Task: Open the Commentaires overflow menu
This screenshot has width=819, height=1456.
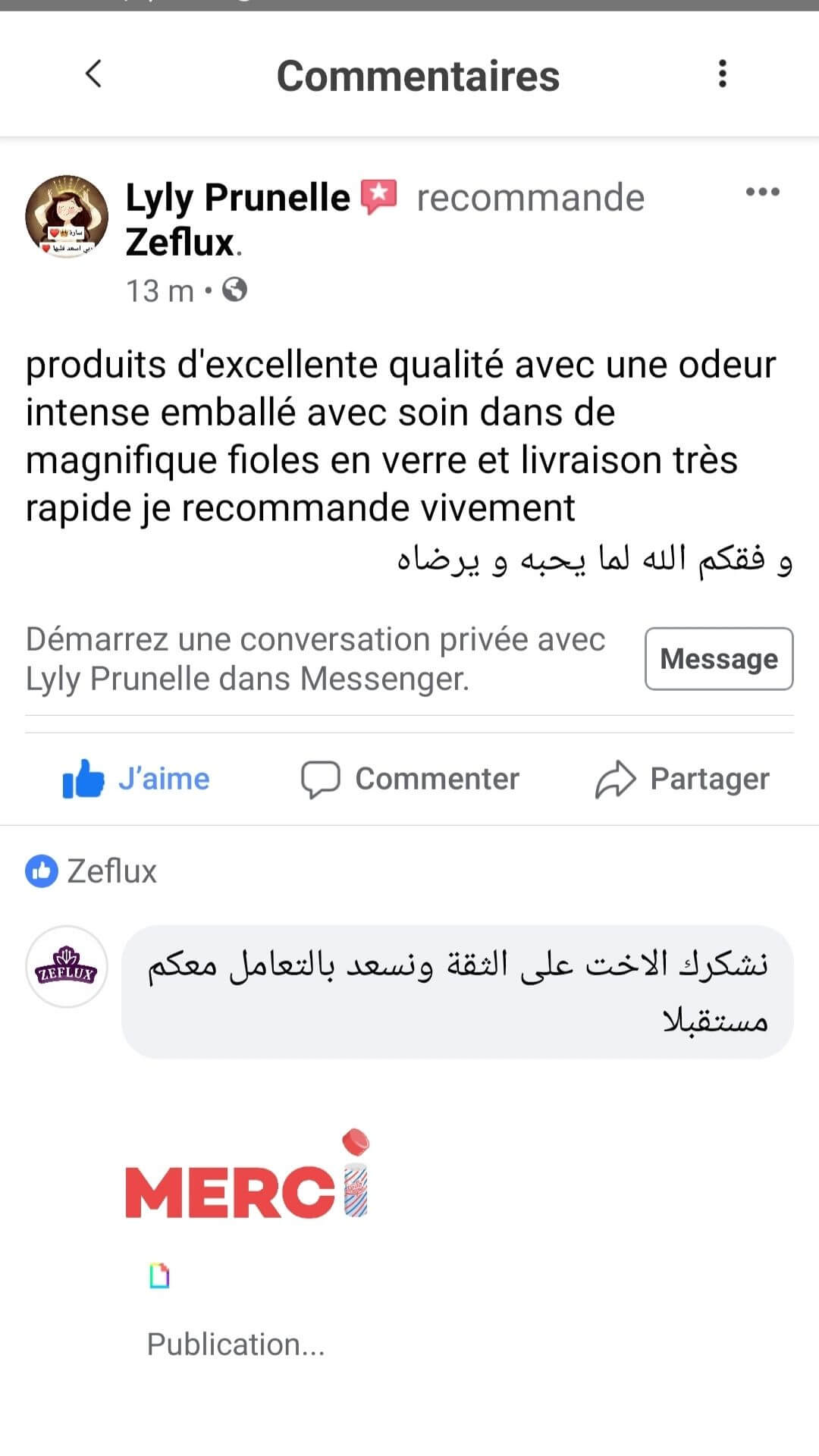Action: [722, 74]
